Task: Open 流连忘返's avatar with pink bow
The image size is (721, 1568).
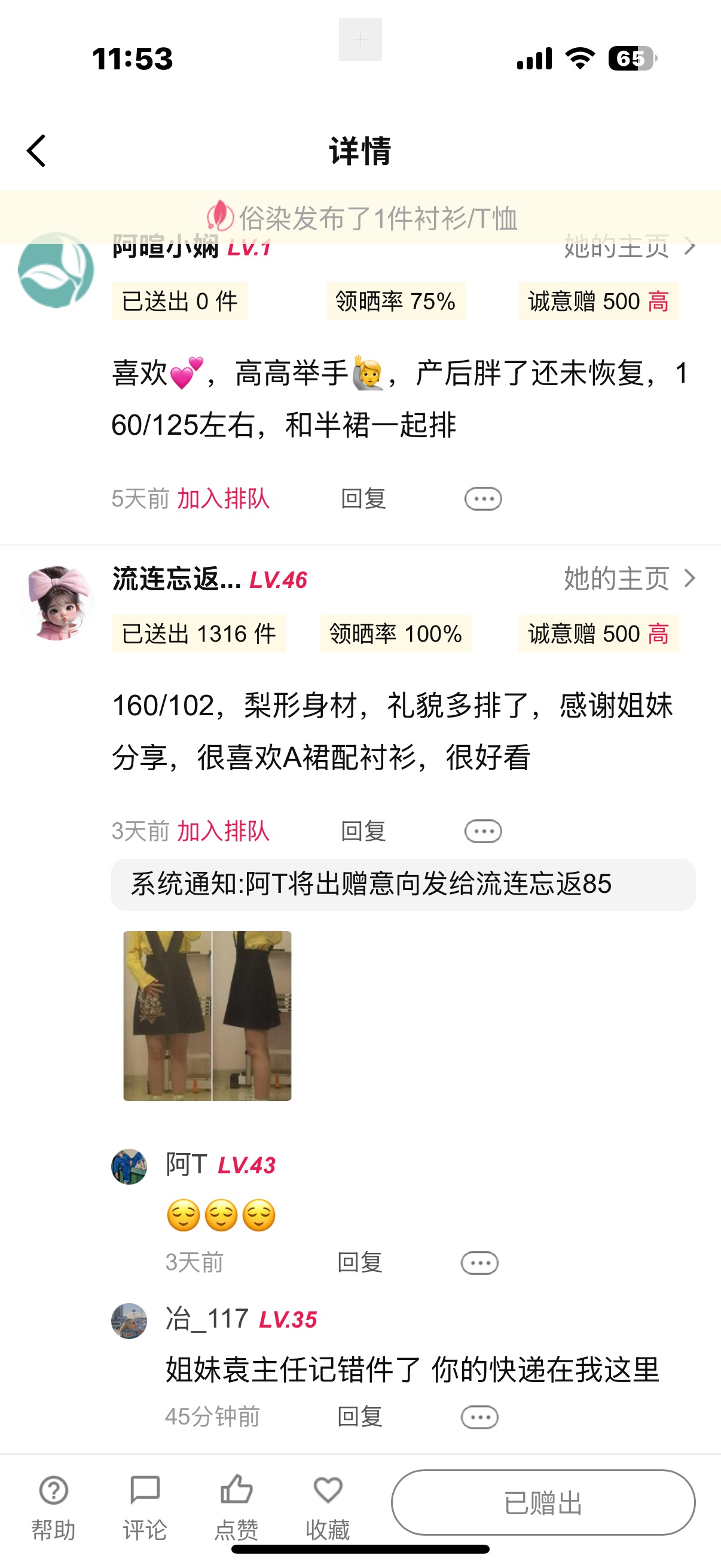Action: 56,603
